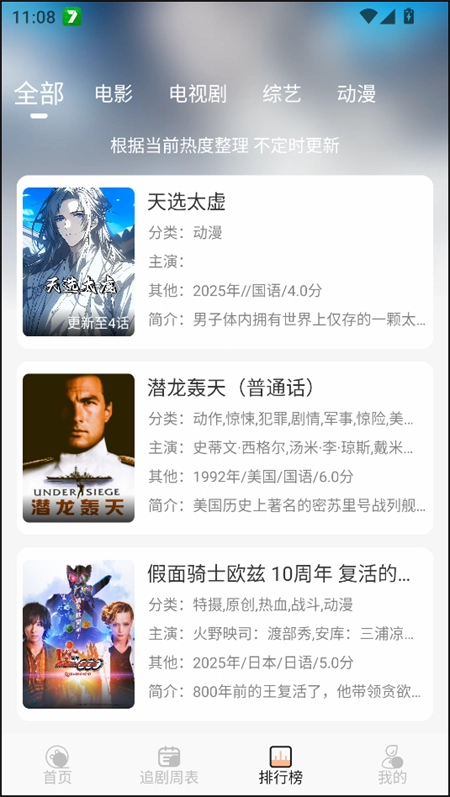Switch to the 电影 tab
450x797 pixels.
[113, 94]
